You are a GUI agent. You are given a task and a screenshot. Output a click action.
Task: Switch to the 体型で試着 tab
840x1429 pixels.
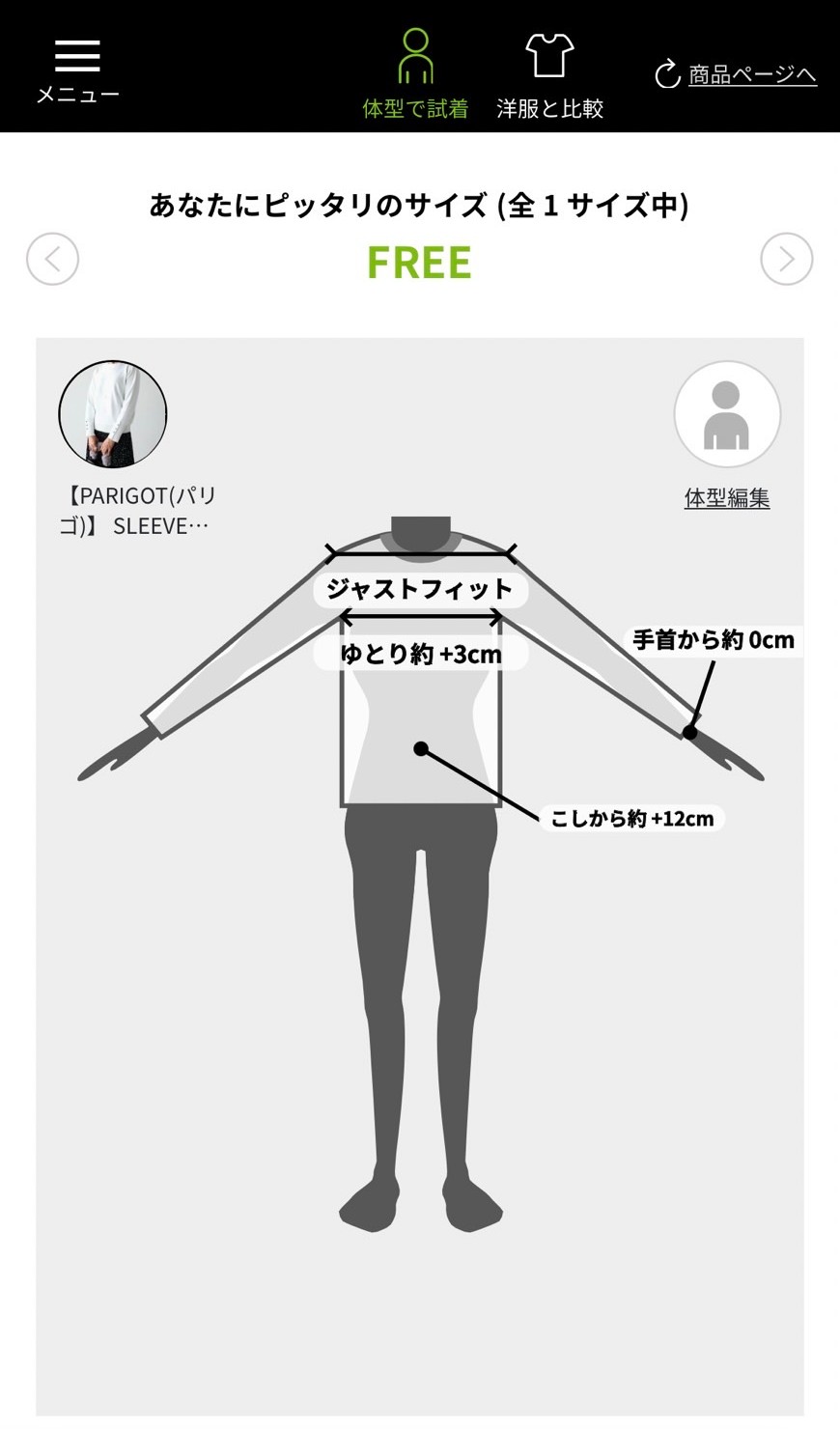click(x=415, y=74)
